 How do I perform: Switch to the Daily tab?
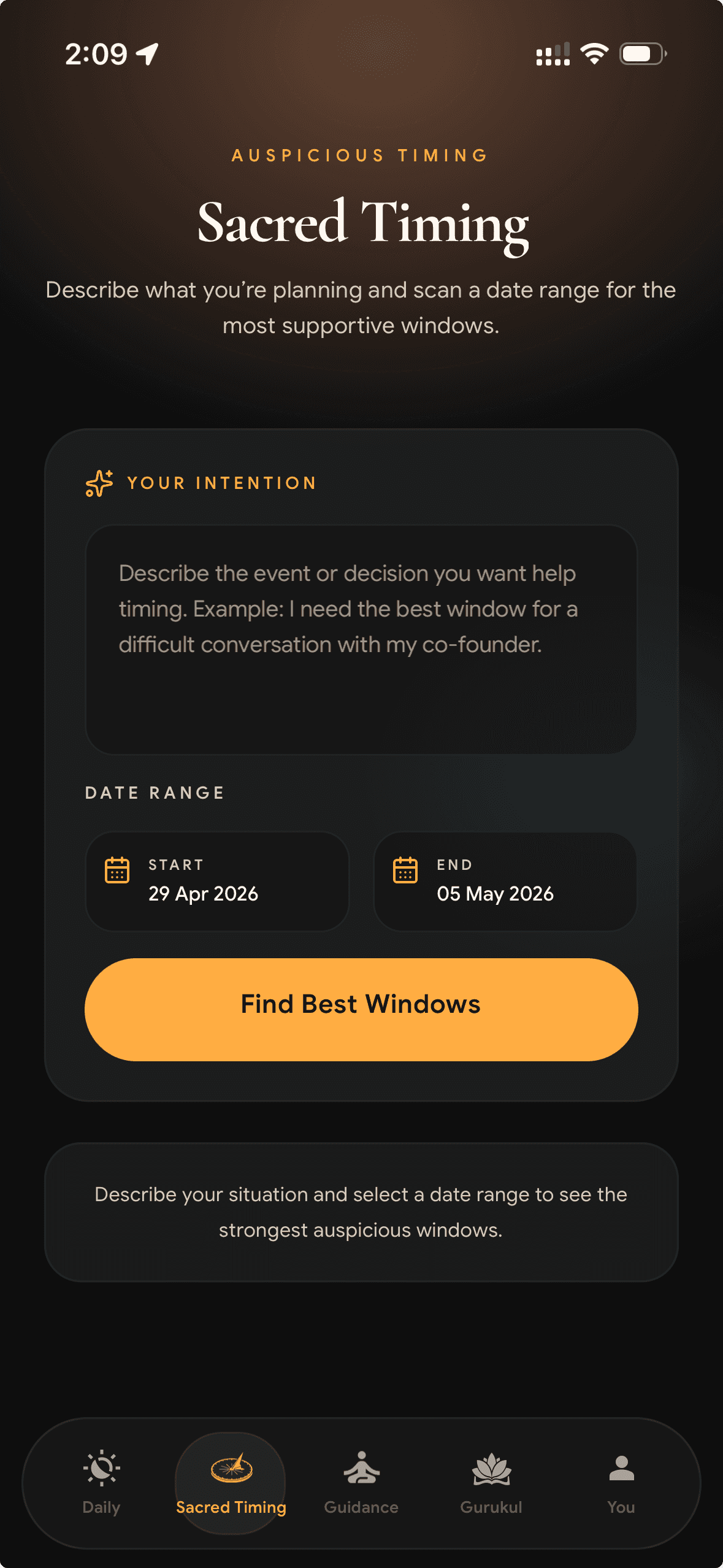(101, 1483)
